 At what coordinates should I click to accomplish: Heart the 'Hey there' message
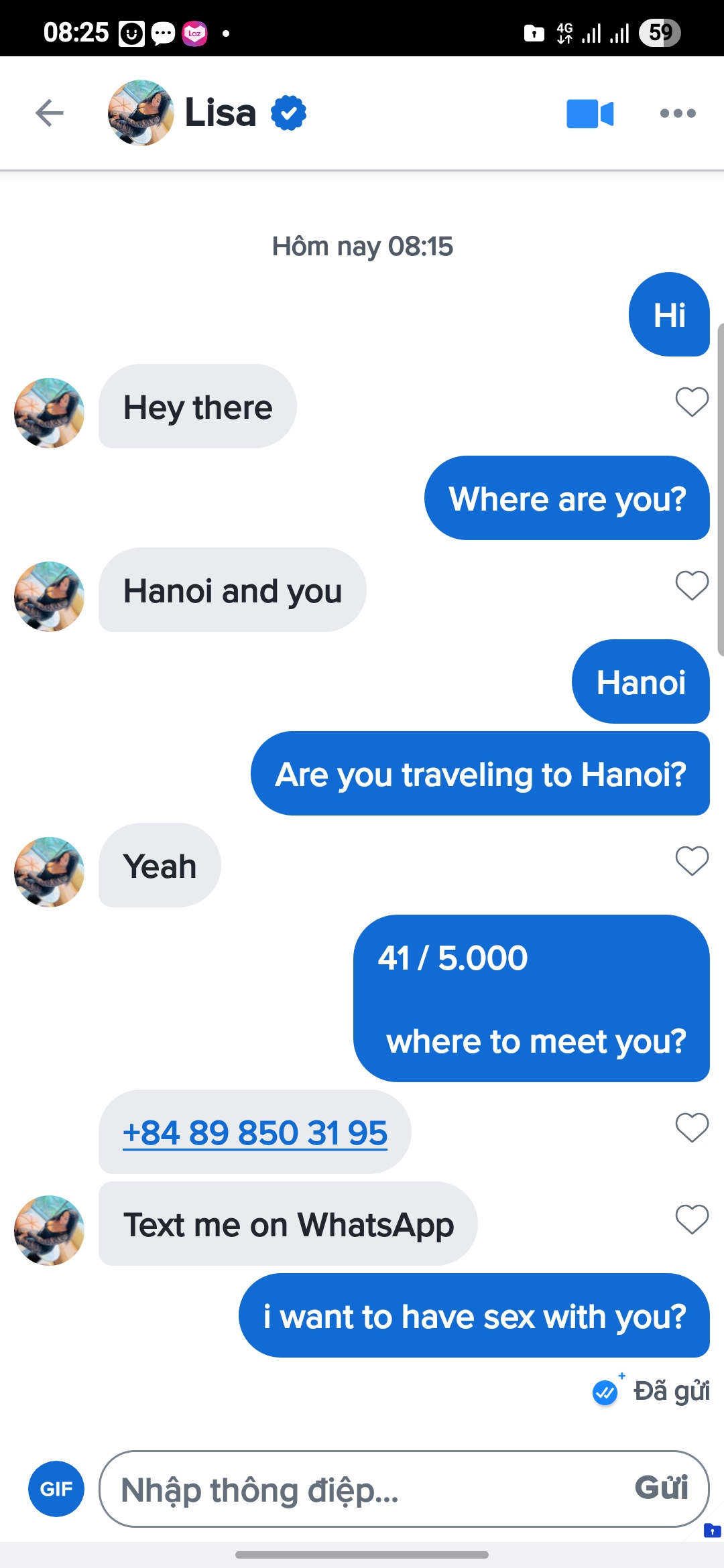pos(692,402)
